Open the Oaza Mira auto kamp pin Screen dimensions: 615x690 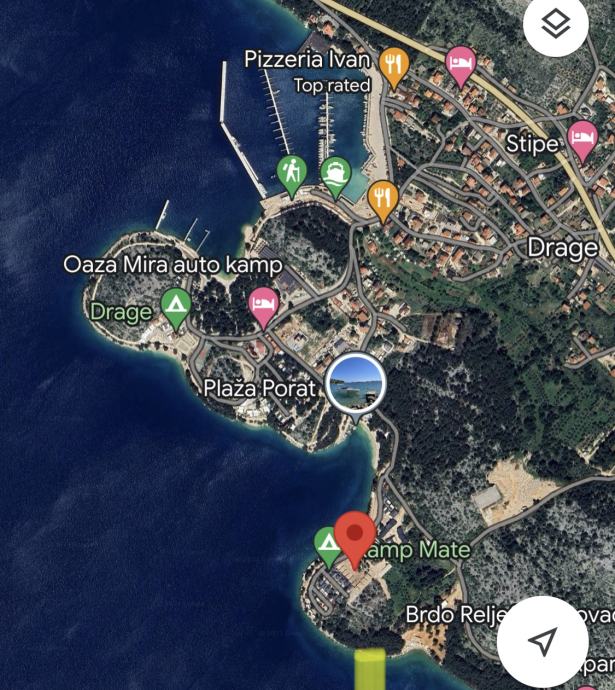263,304
